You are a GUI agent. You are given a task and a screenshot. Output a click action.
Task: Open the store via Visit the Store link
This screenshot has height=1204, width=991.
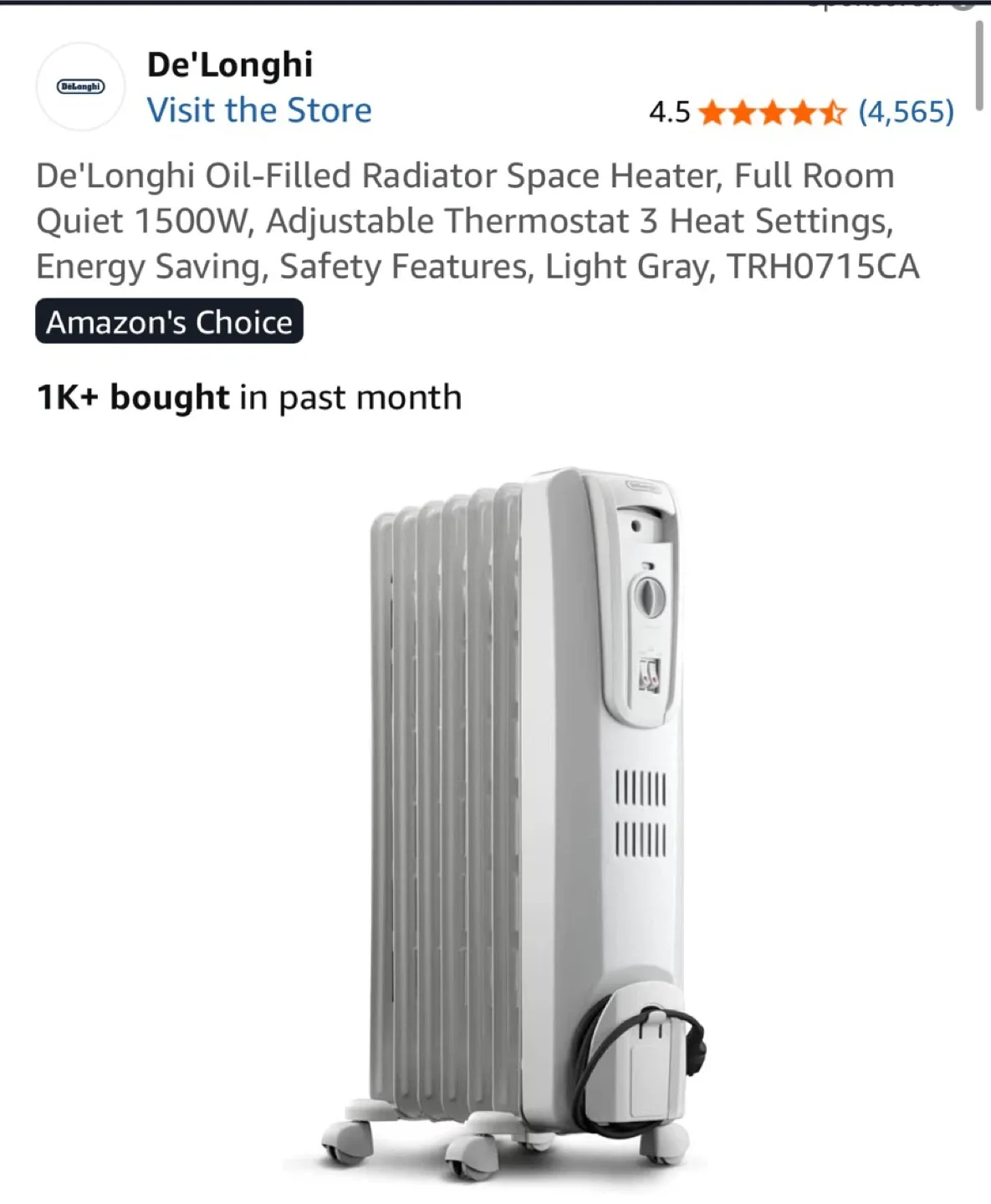coord(259,110)
